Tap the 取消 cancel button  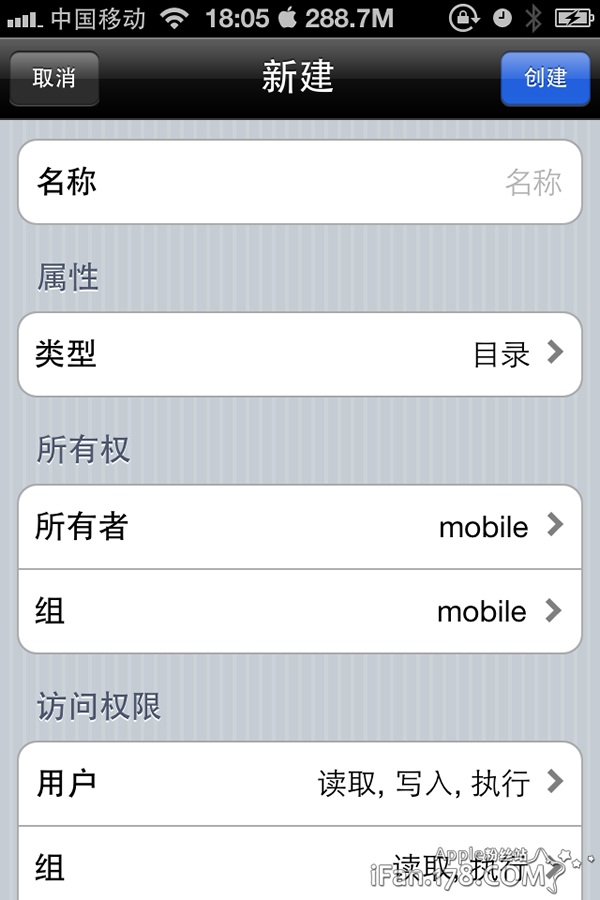click(x=55, y=78)
